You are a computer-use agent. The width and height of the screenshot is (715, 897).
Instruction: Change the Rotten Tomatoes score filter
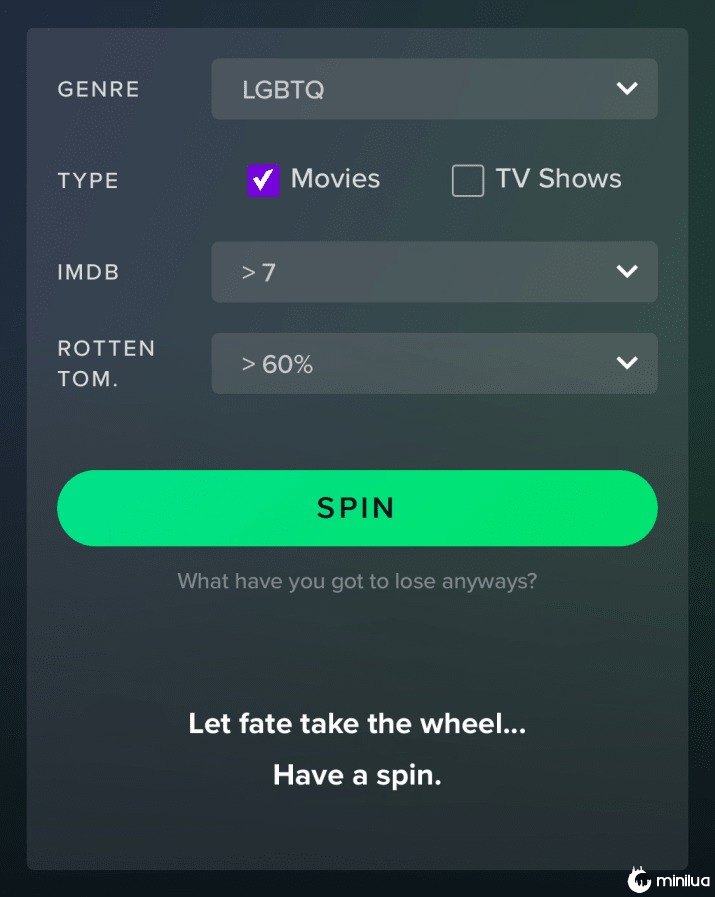click(434, 364)
